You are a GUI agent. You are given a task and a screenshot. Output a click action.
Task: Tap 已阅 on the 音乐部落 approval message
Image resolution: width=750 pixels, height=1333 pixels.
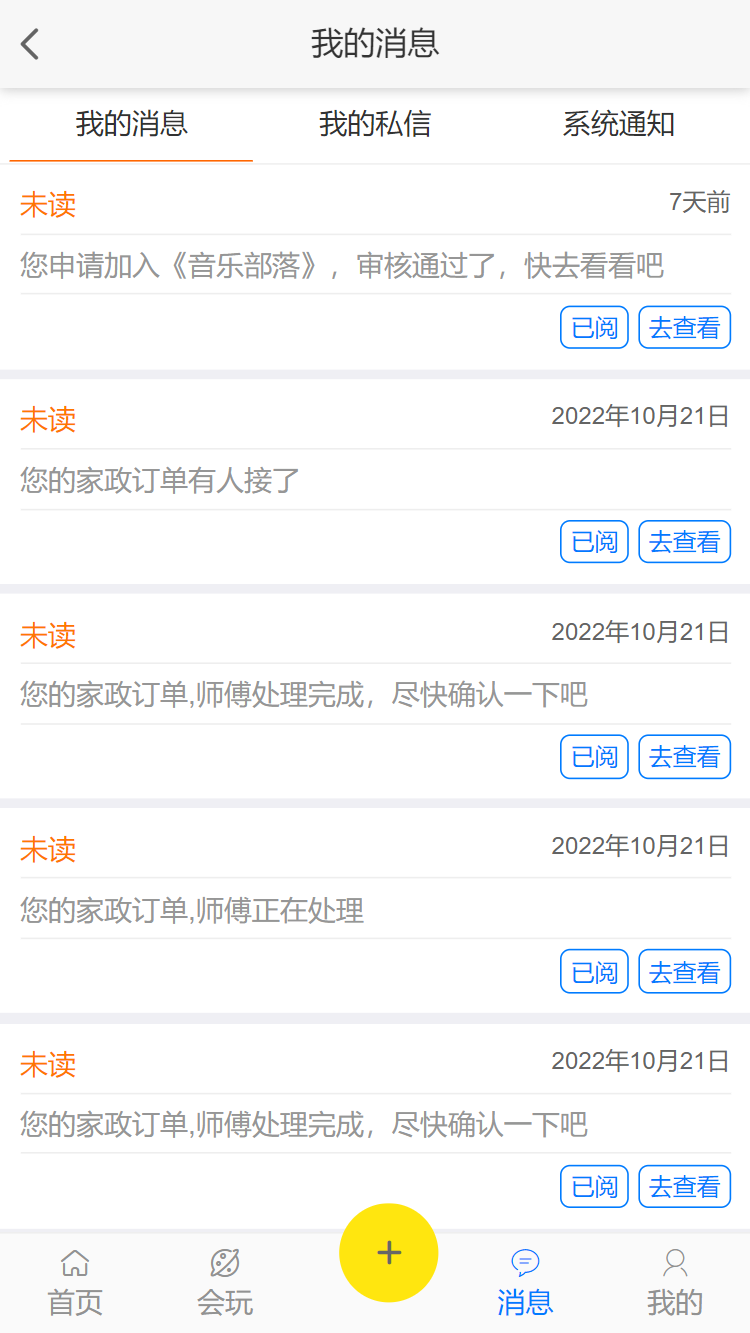[x=593, y=327]
